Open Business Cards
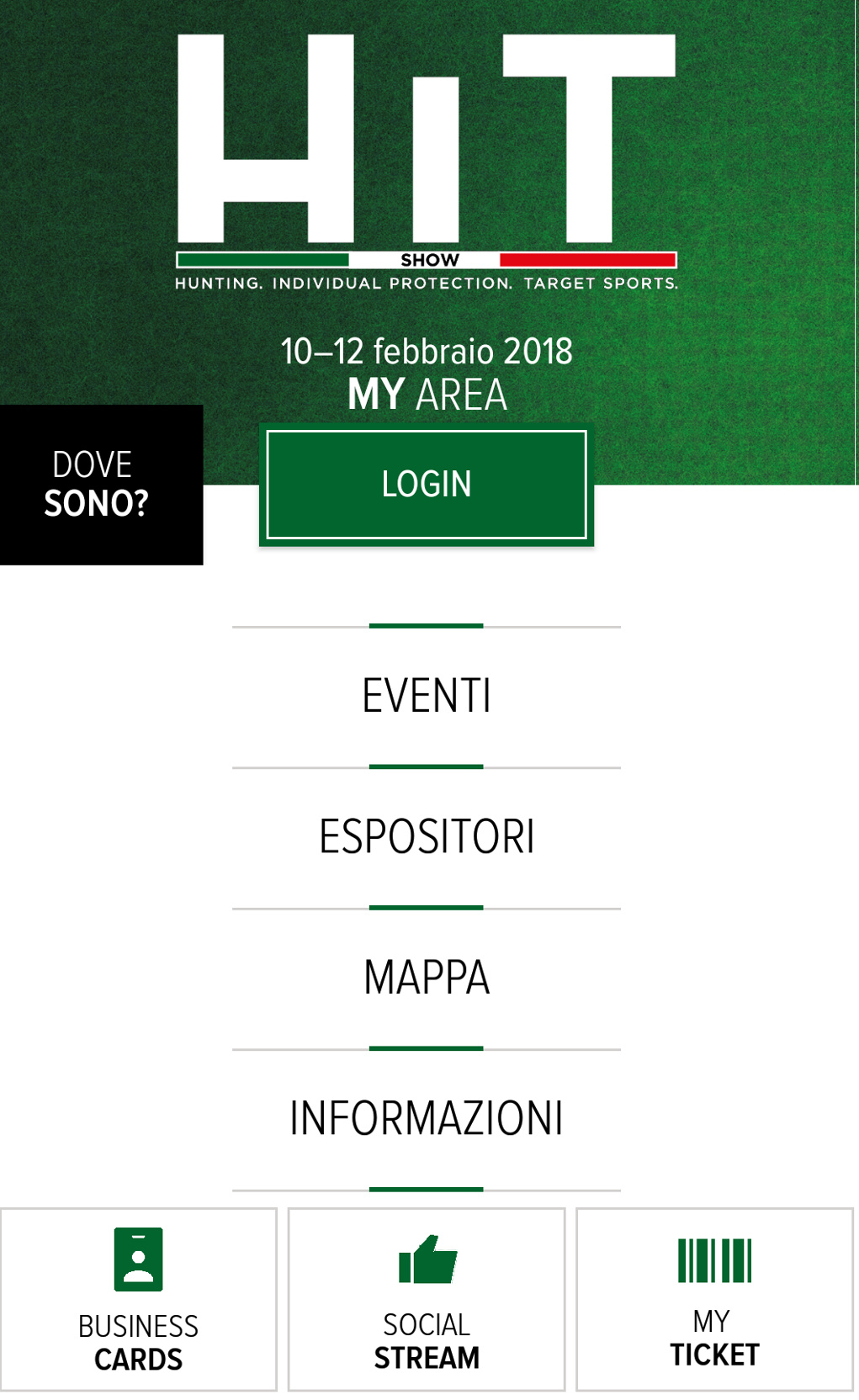The height and width of the screenshot is (1400, 859). pos(139,1300)
